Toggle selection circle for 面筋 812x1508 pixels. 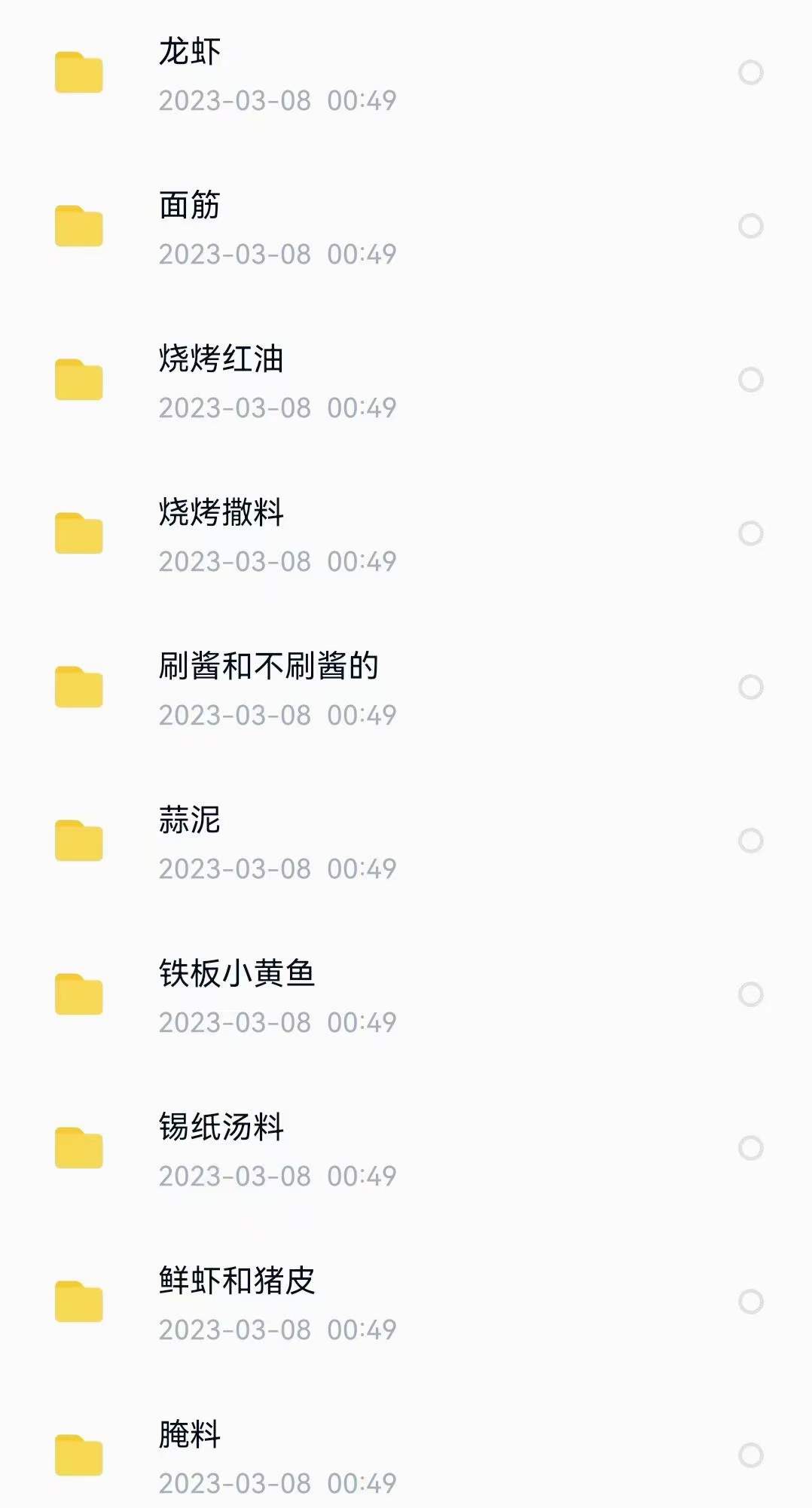coord(749,226)
